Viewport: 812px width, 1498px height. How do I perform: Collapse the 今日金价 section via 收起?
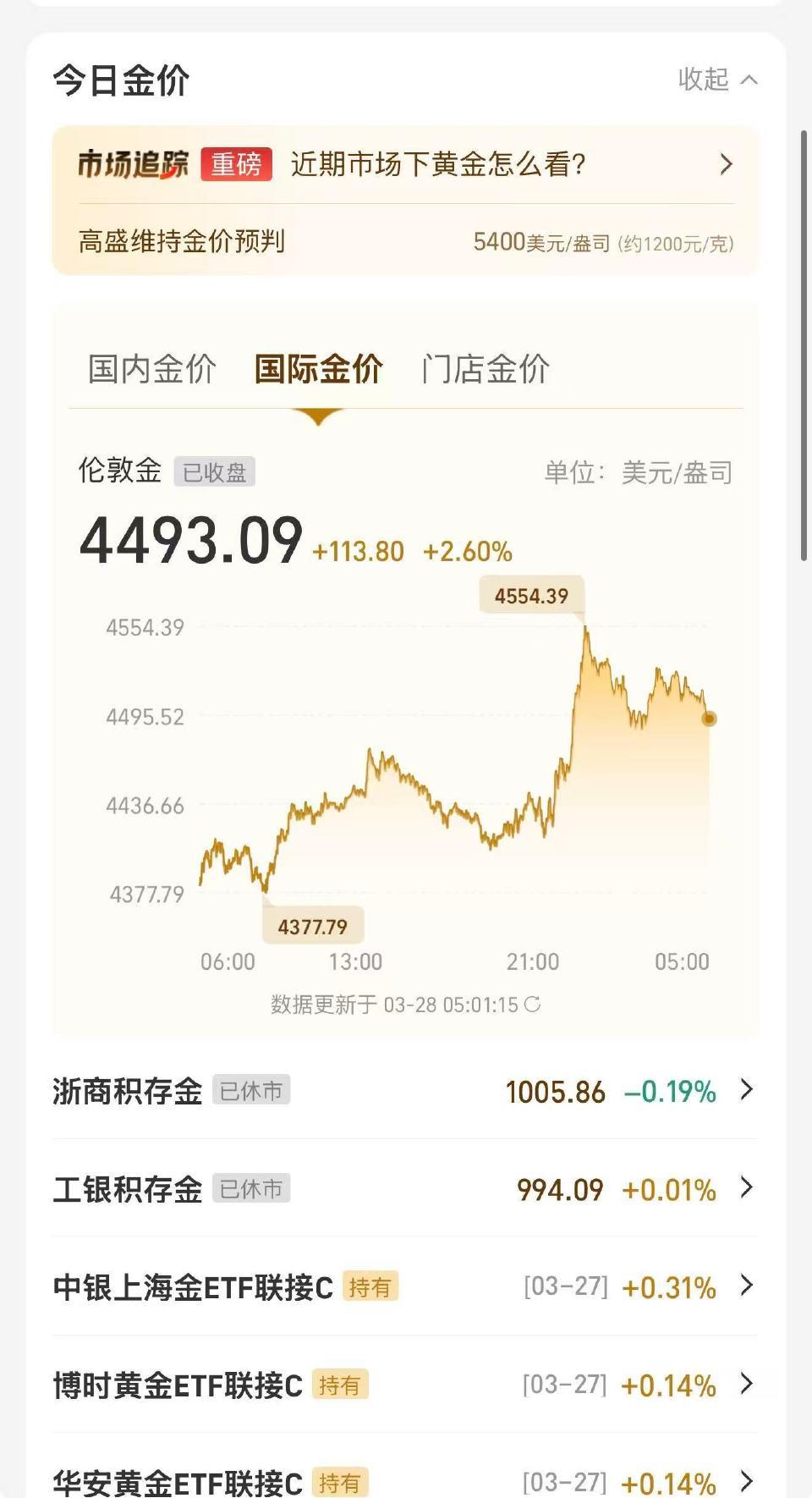(715, 80)
